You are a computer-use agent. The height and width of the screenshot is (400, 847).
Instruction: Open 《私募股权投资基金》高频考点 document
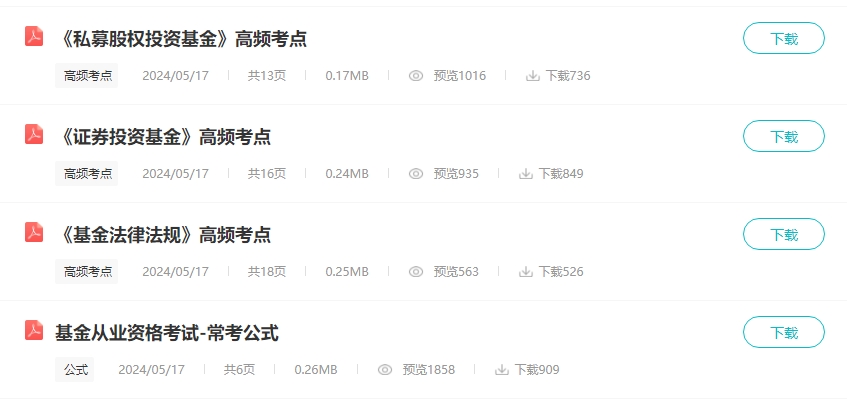(x=182, y=39)
